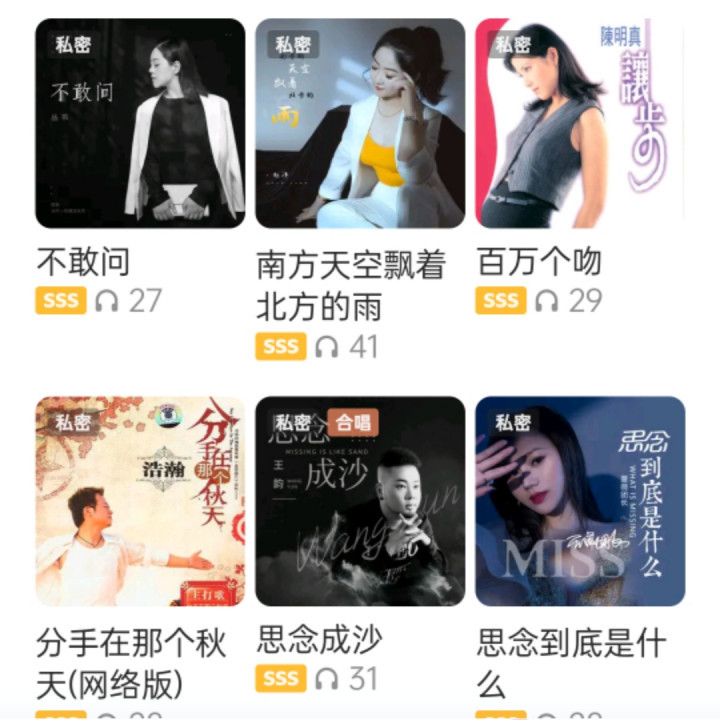Open the song 南方天空飘着北方的雨
Screen dimensions: 720x720
[360, 124]
